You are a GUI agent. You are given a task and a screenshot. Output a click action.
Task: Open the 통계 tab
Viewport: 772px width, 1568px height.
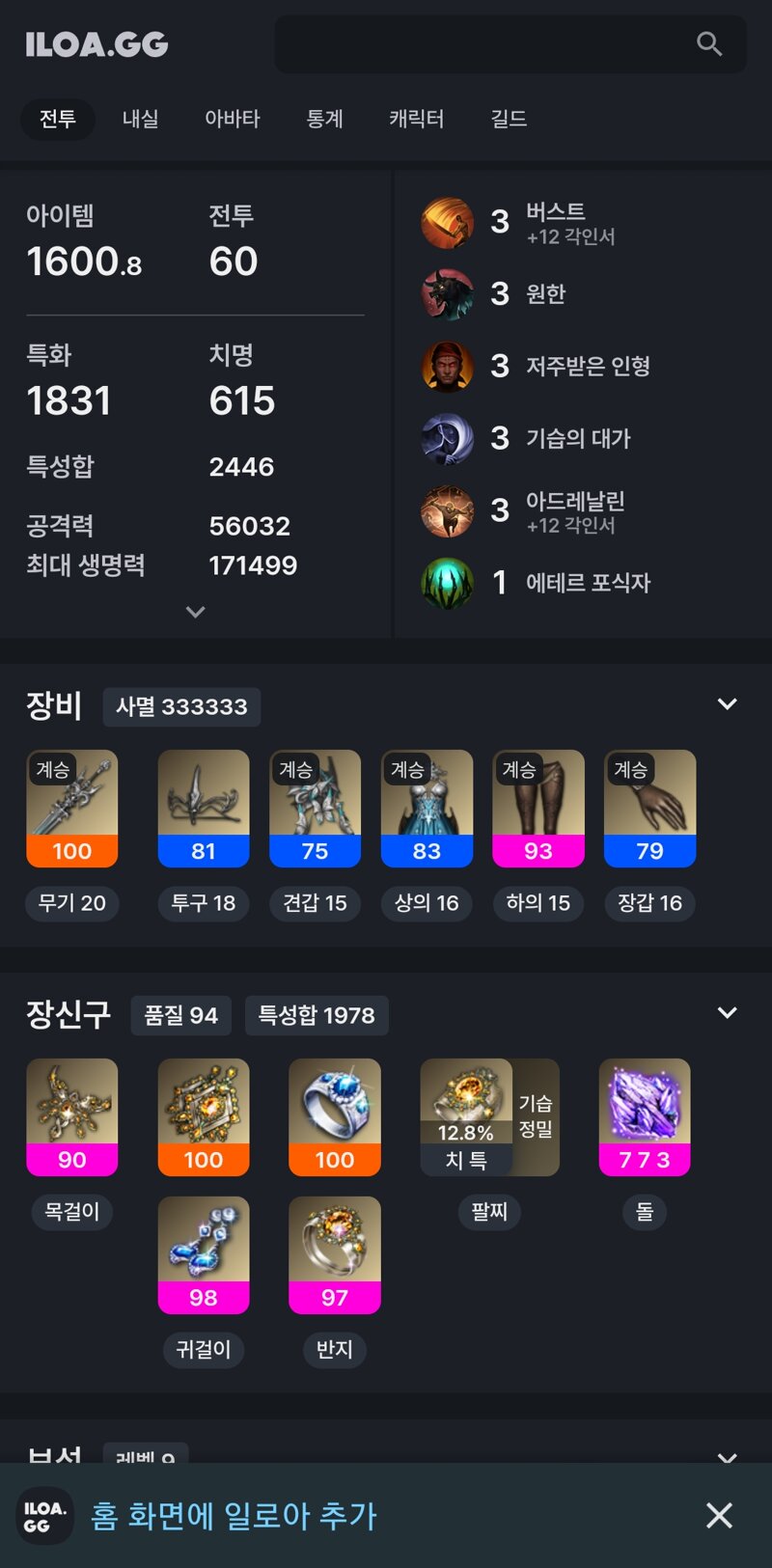[x=325, y=119]
